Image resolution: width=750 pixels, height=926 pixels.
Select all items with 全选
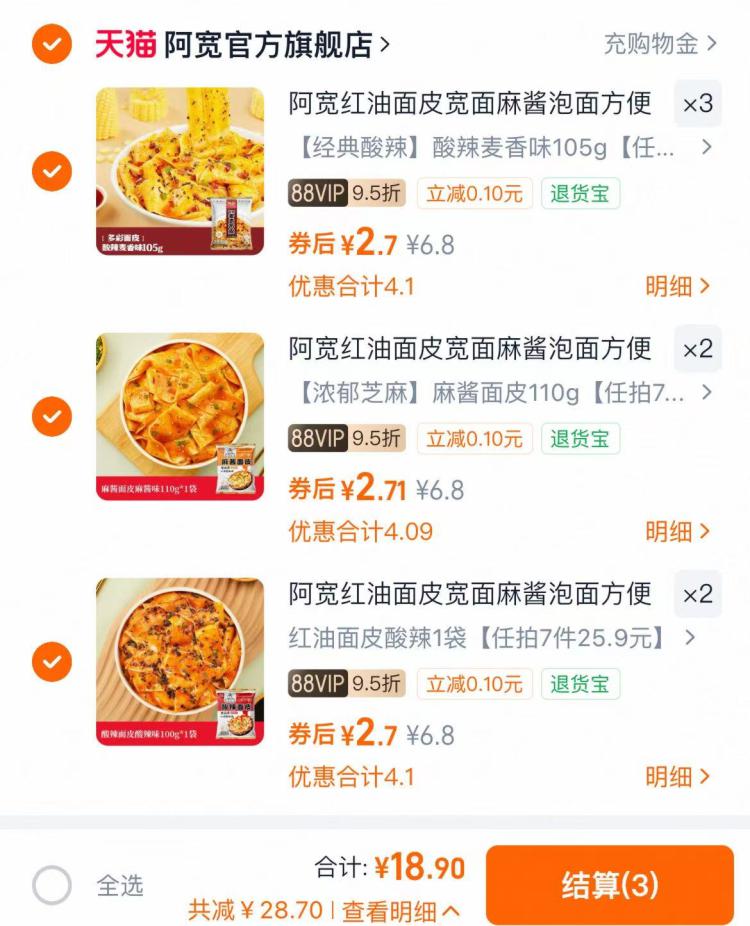coord(52,885)
